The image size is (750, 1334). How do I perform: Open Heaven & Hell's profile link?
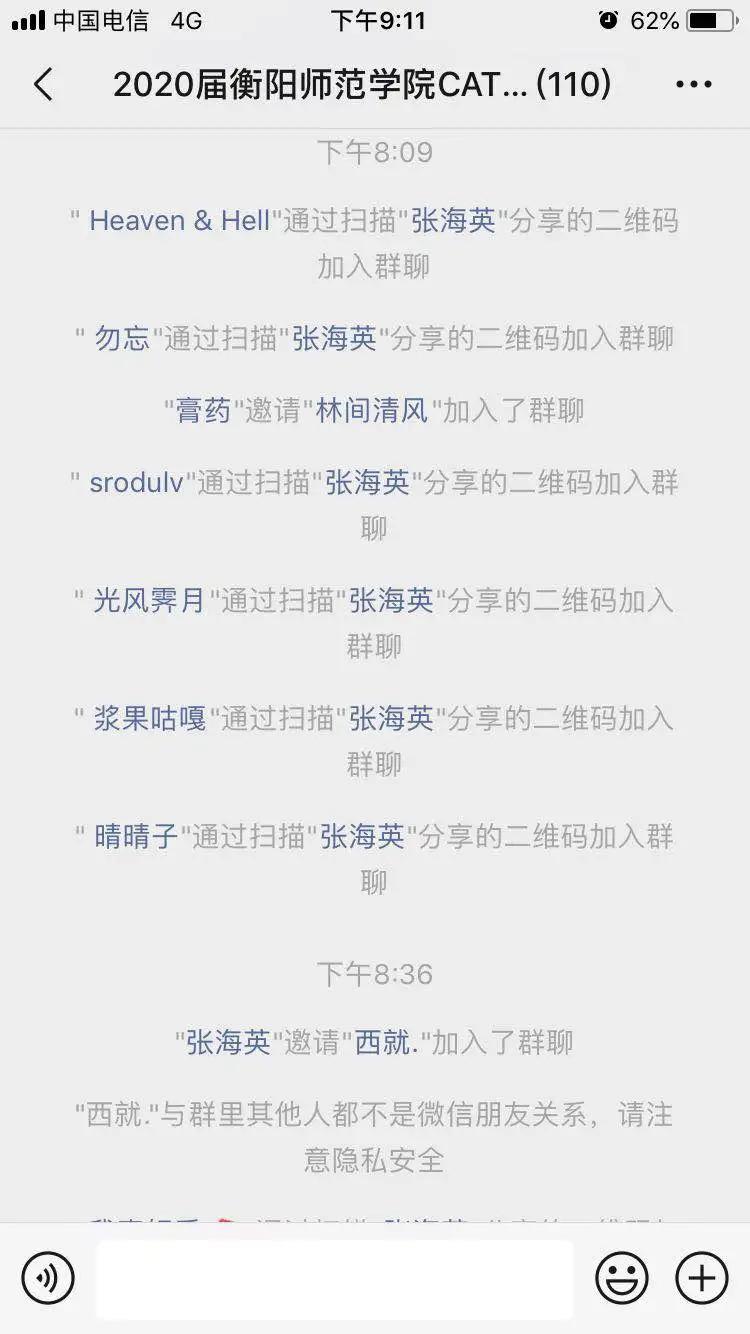pyautogui.click(x=180, y=220)
